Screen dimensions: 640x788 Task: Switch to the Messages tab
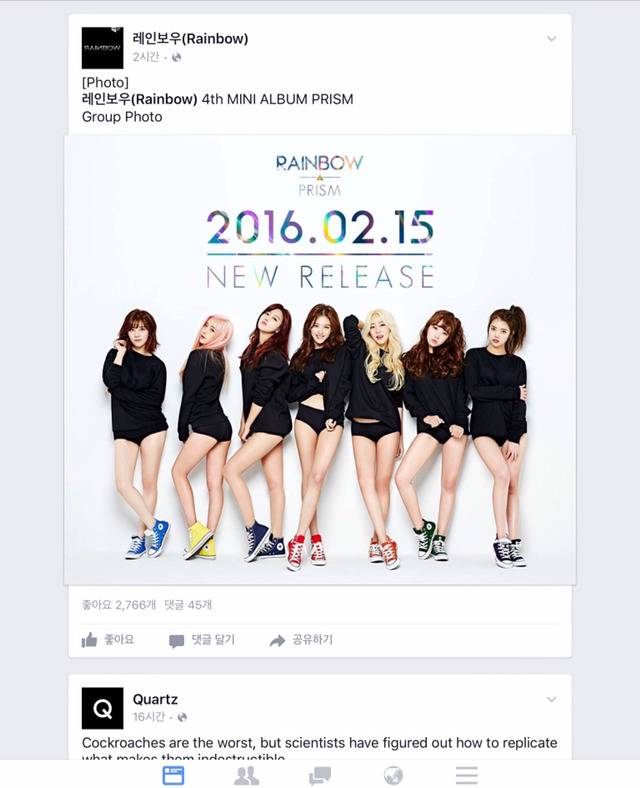coord(320,776)
